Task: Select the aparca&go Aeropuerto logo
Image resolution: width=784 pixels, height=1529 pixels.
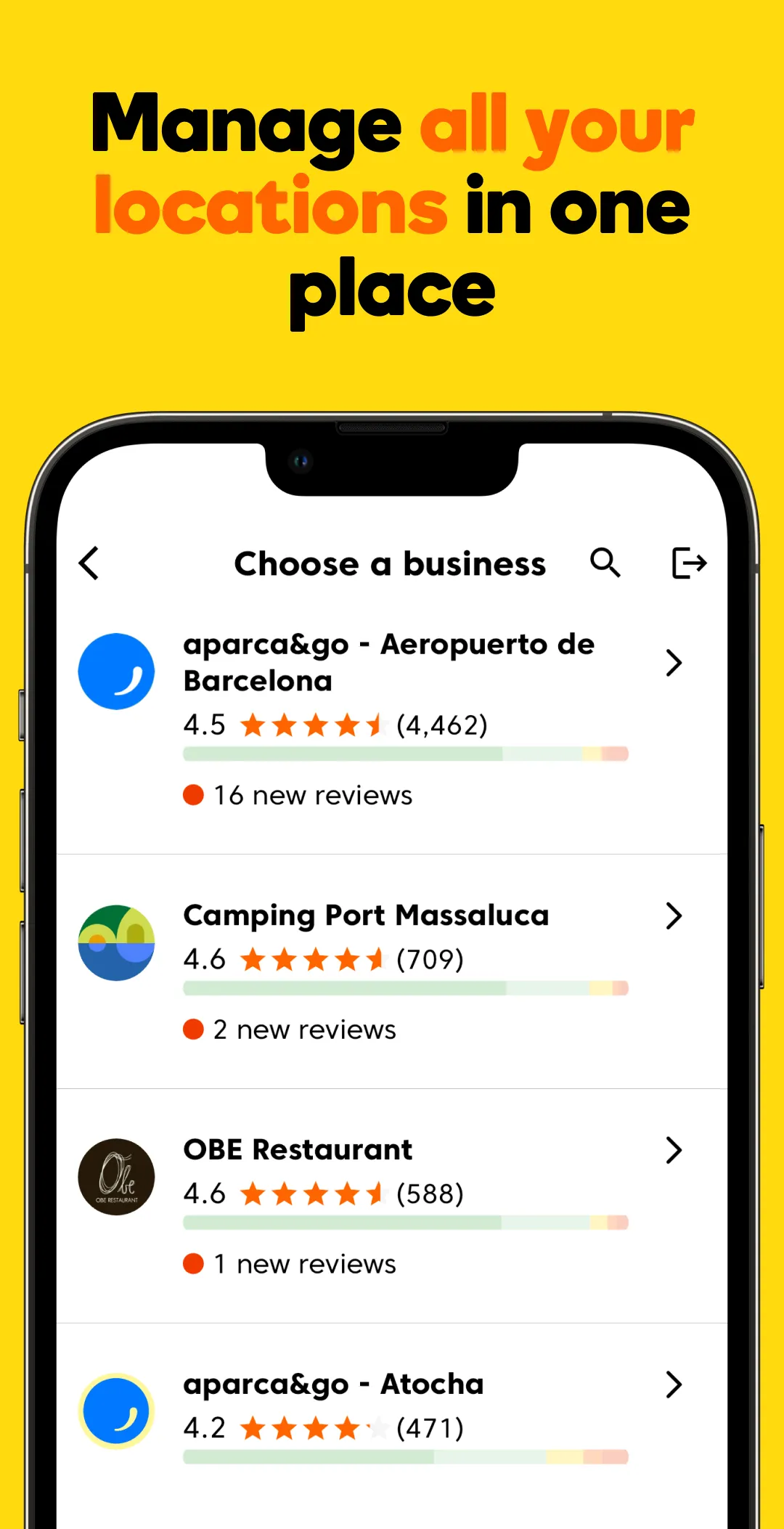Action: tap(116, 672)
